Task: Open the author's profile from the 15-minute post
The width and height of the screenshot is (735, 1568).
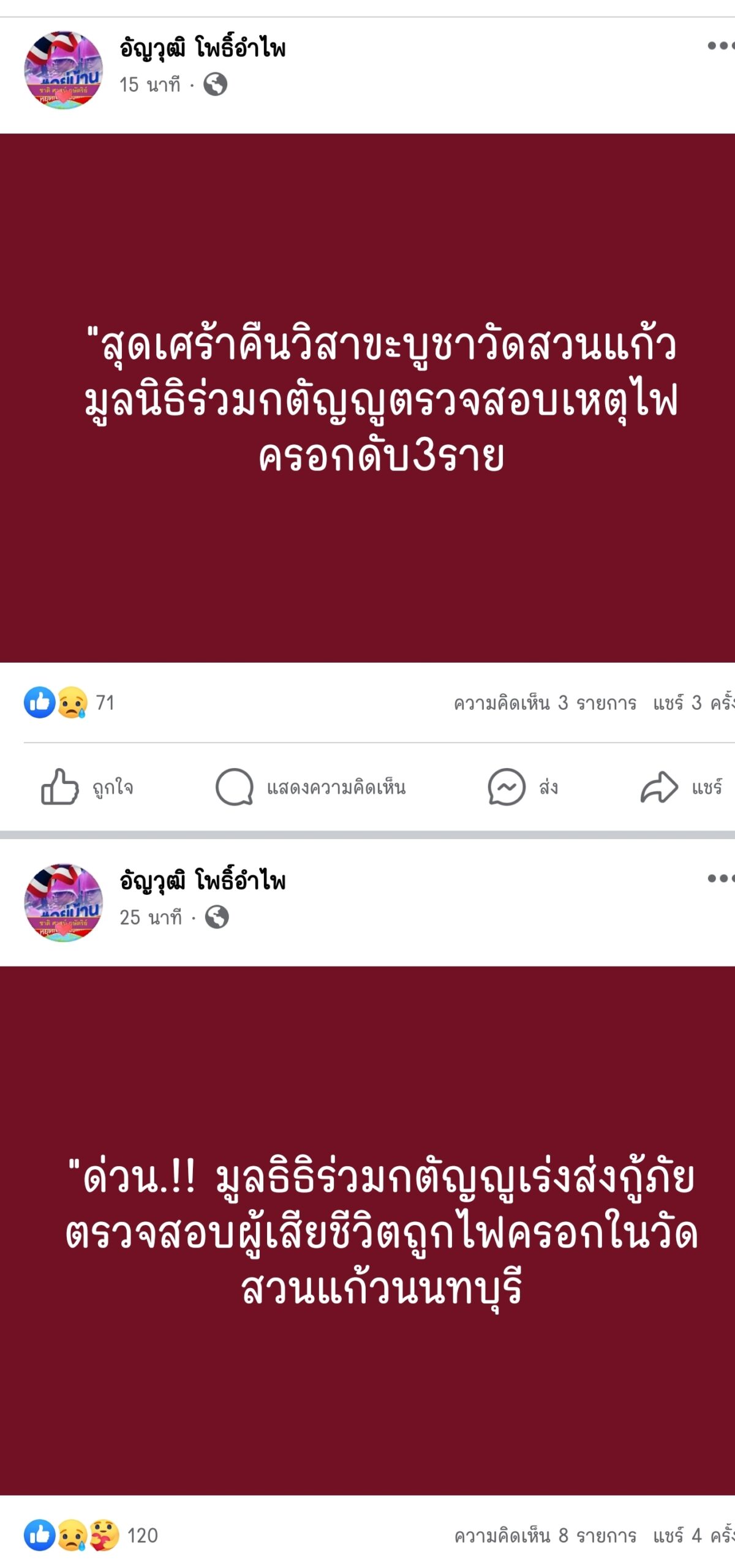Action: (x=203, y=48)
